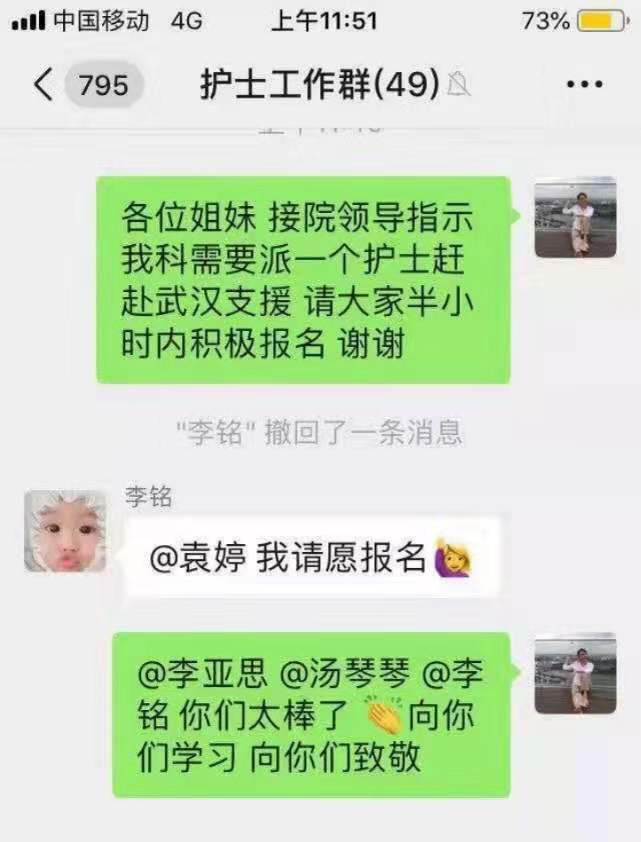
Task: Go back to the chat list
Action: click(43, 85)
